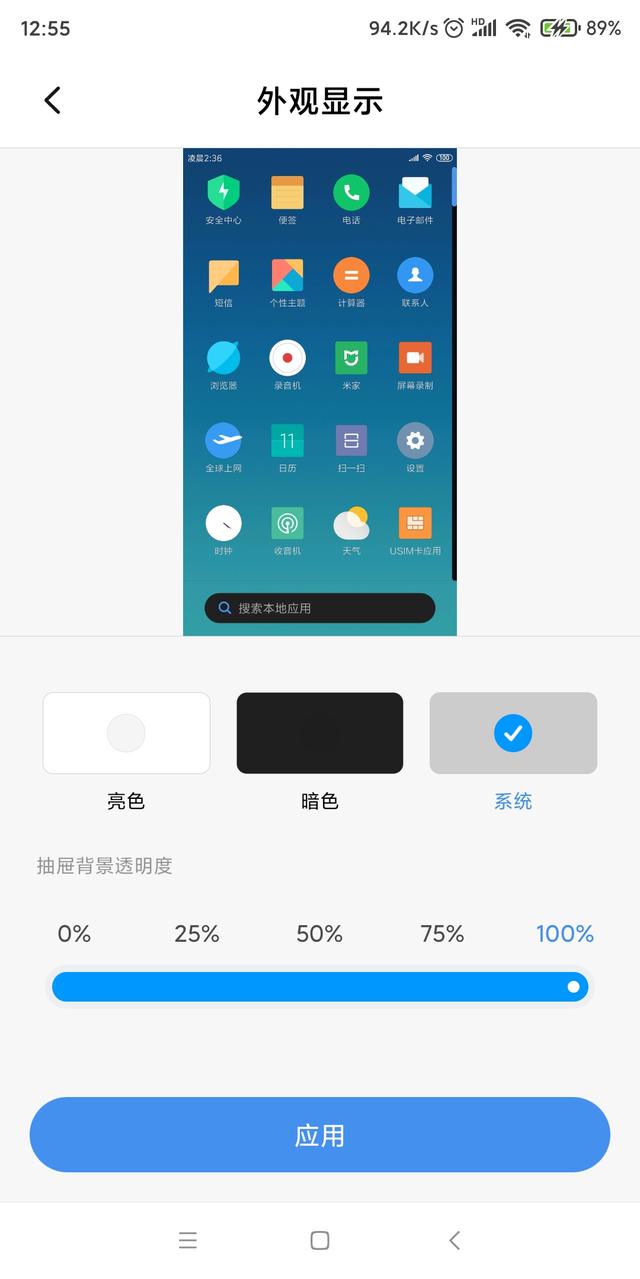Go to the home screen via navigation bar
Viewport: 640px width, 1279px height.
click(320, 1240)
